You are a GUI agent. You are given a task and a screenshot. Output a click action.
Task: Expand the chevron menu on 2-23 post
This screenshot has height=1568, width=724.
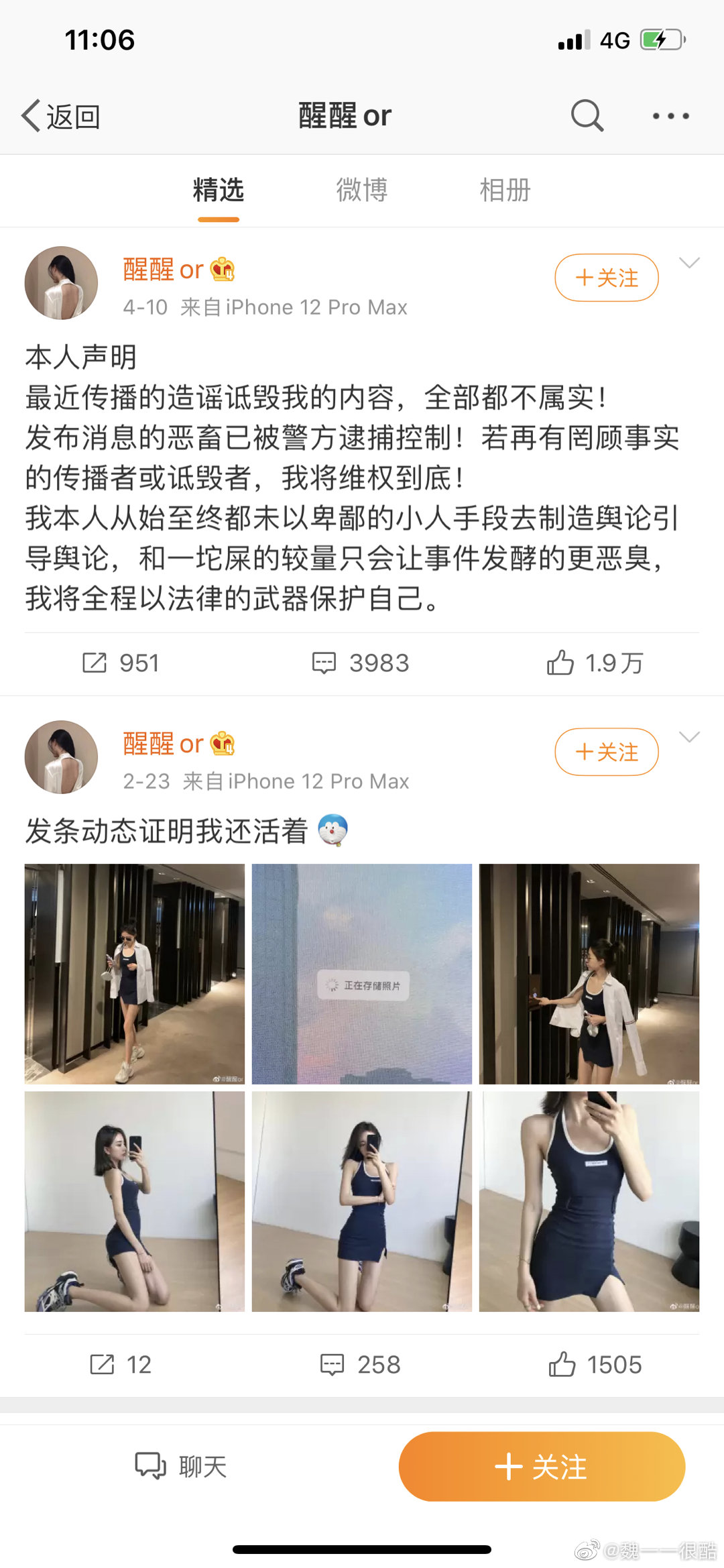tap(689, 737)
